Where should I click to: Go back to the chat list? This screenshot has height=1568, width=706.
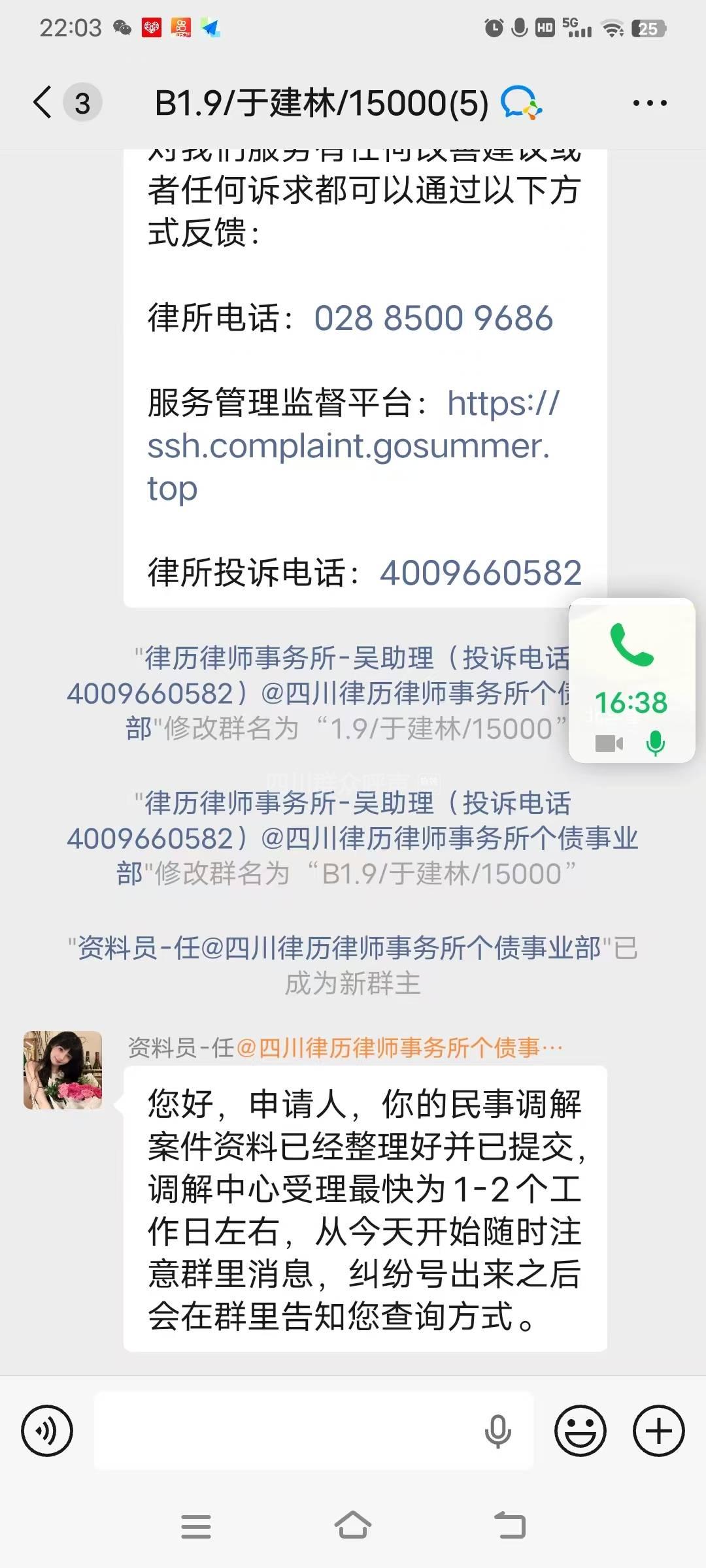43,103
